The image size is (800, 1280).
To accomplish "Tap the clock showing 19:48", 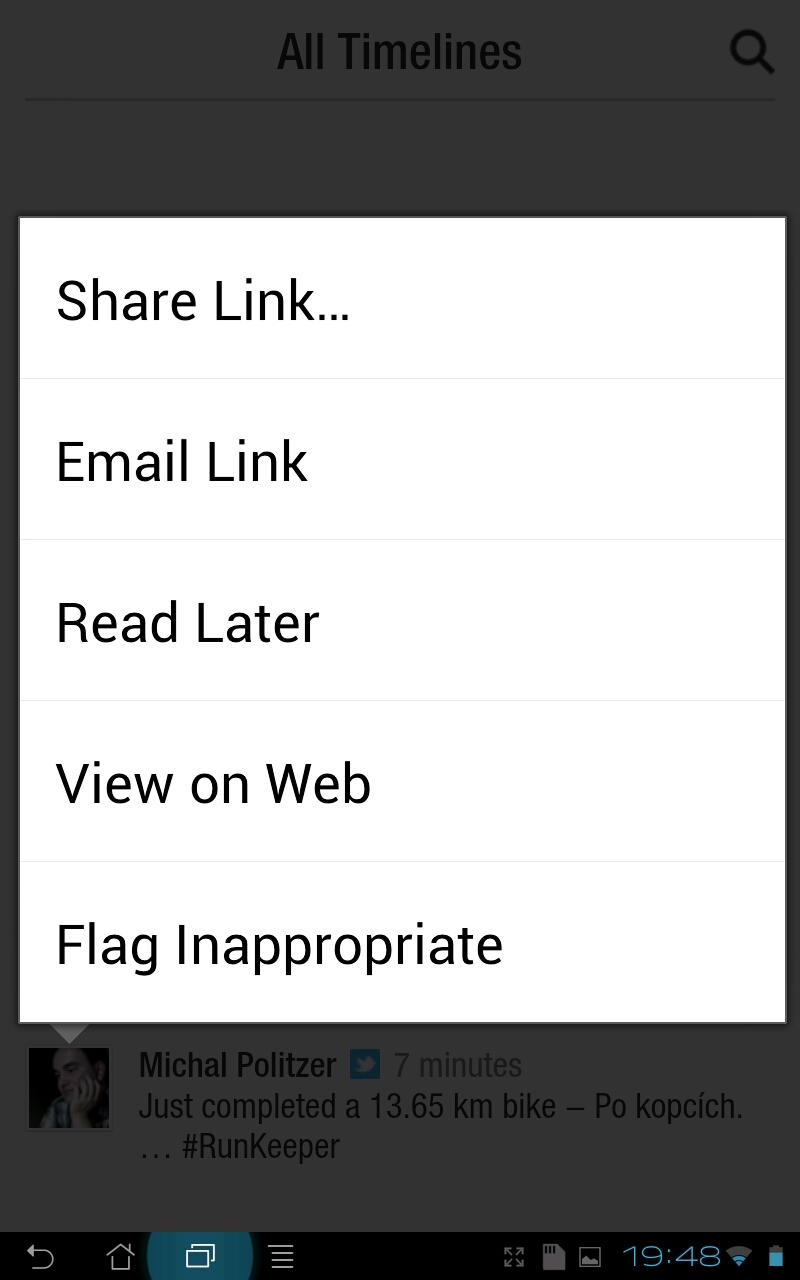I will tap(671, 1255).
